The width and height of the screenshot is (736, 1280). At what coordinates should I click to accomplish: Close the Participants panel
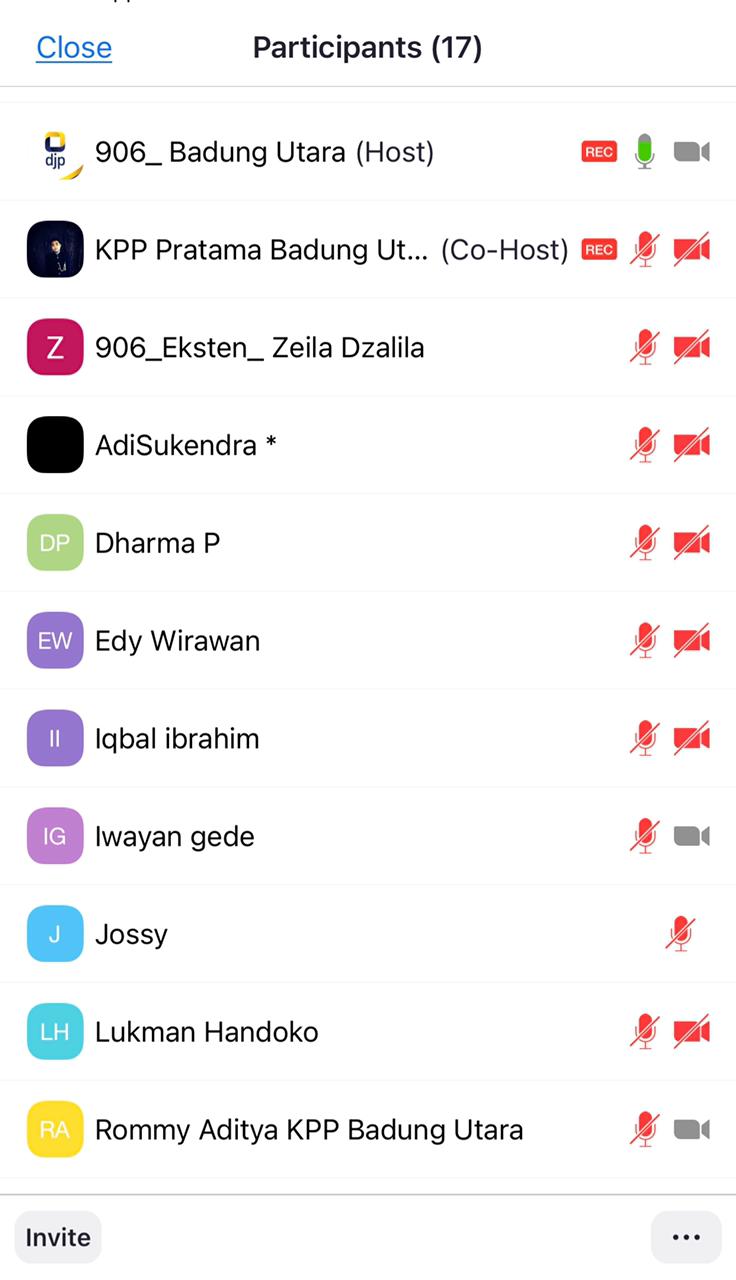[x=74, y=47]
